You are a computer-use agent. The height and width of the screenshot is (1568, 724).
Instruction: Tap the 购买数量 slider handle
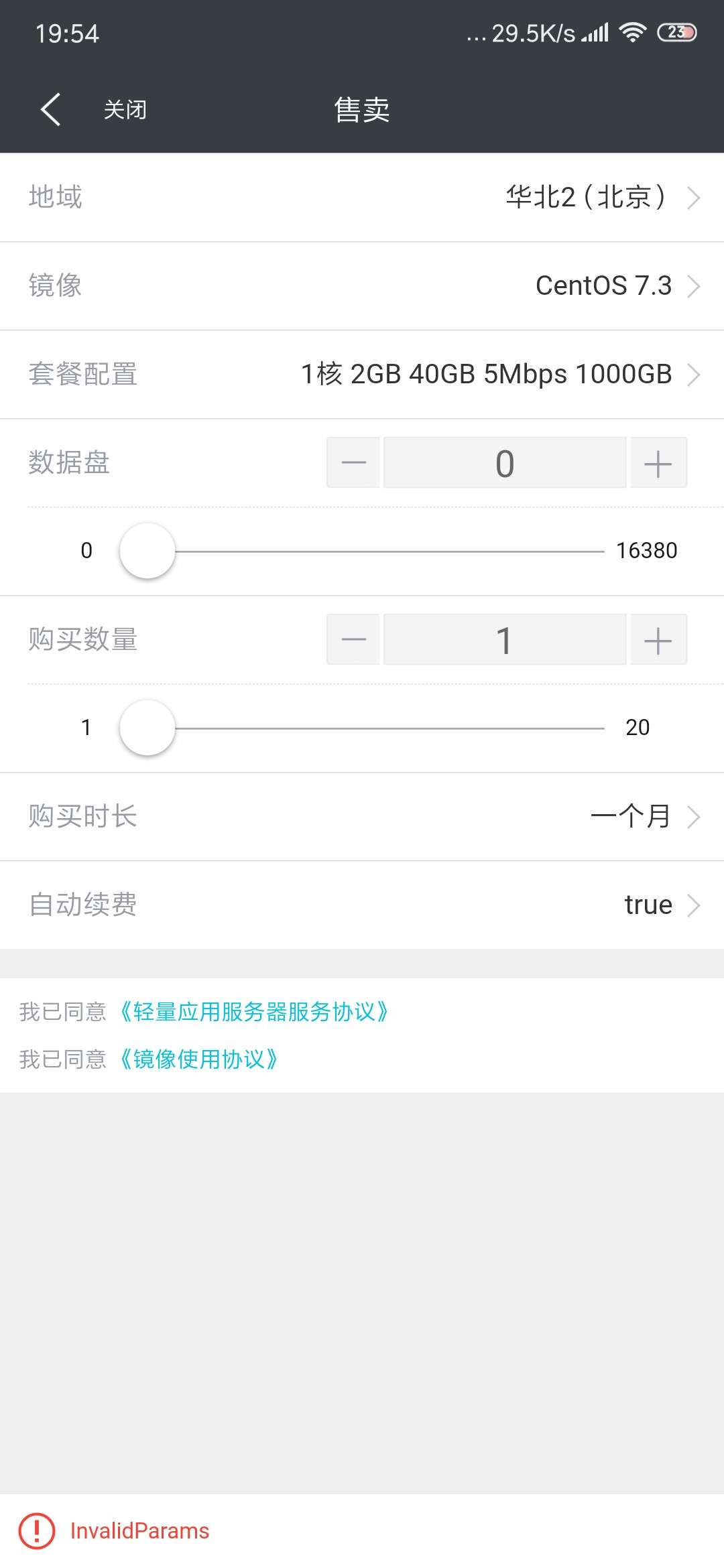click(x=147, y=728)
